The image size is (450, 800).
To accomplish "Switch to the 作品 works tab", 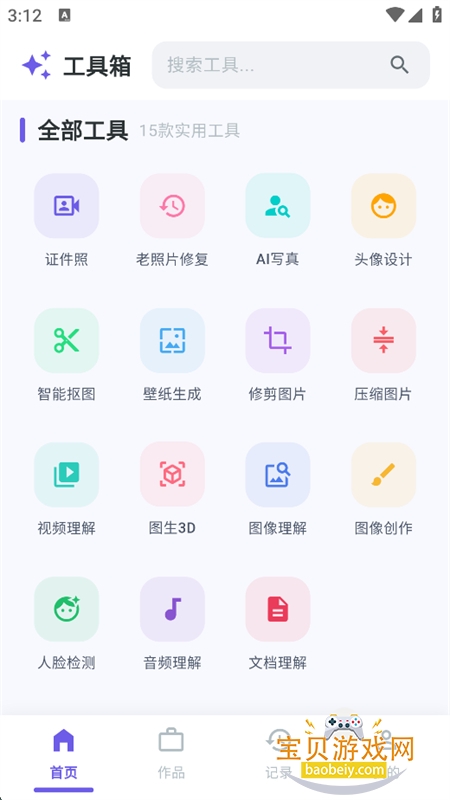I will pyautogui.click(x=171, y=754).
